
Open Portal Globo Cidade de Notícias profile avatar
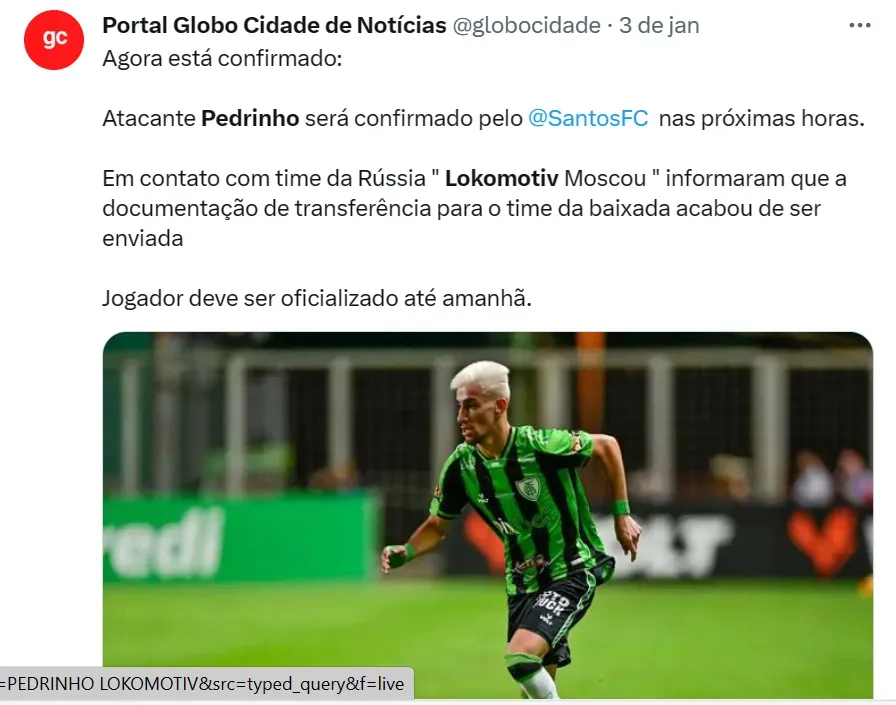54,40
